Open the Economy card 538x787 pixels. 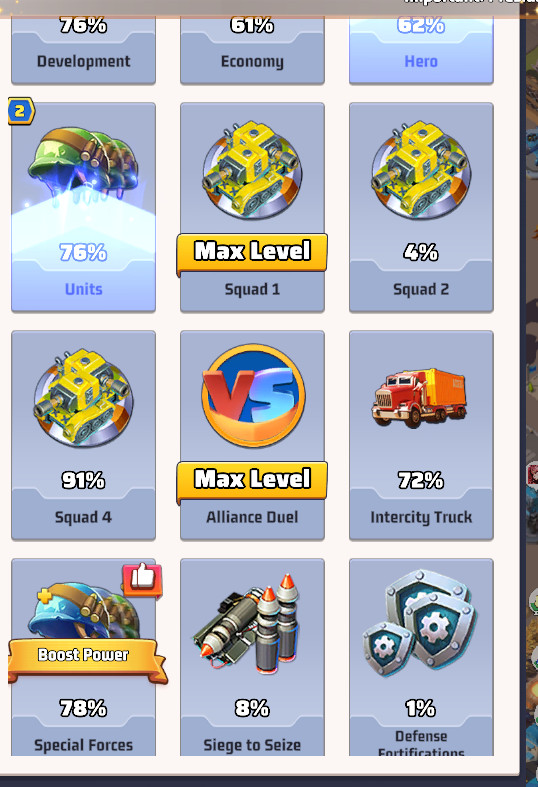(252, 51)
